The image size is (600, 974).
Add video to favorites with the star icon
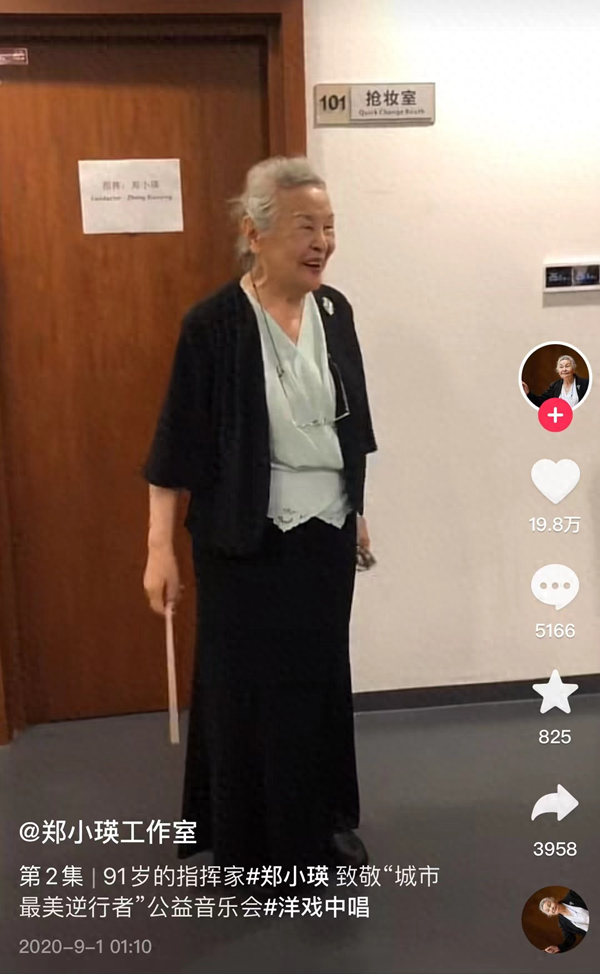click(555, 693)
